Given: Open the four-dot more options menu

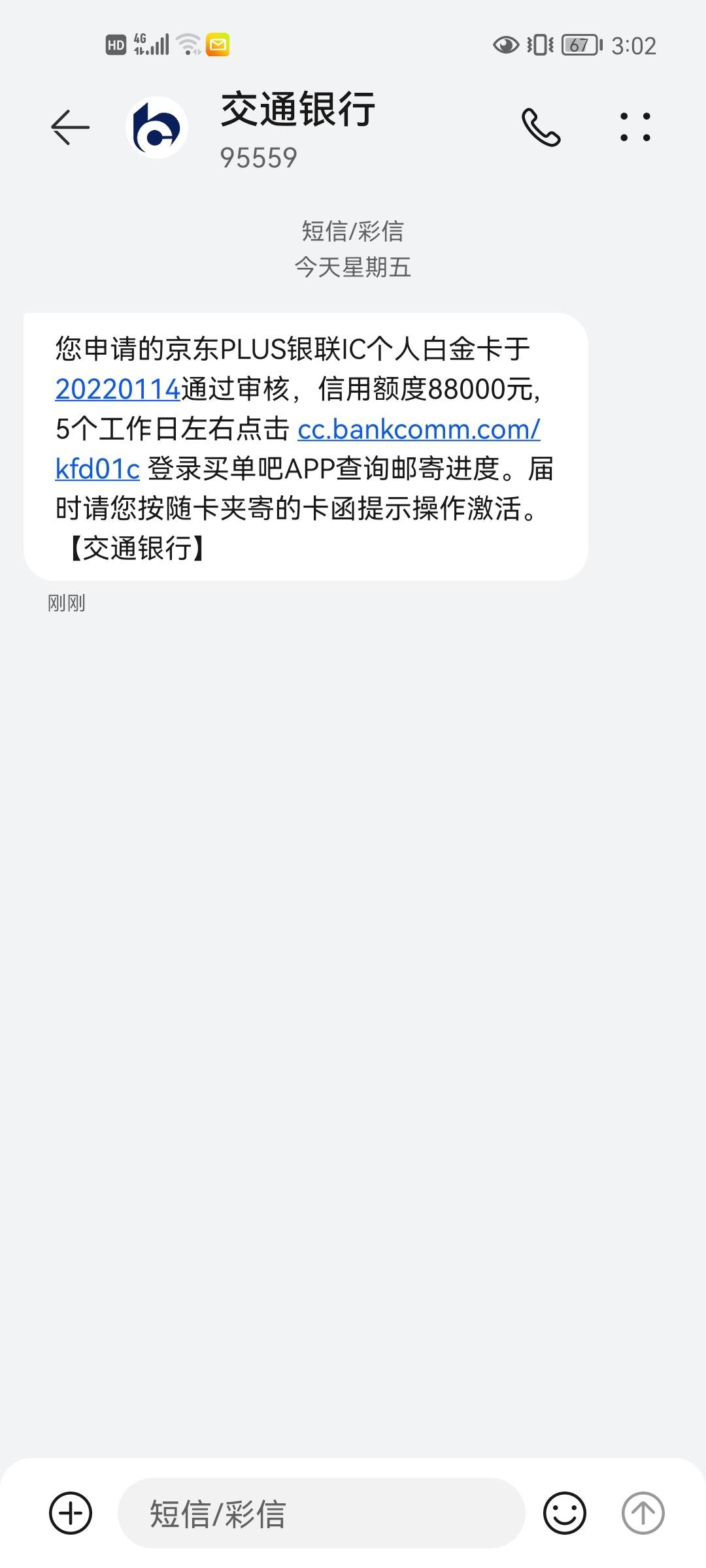Looking at the screenshot, I should pos(635,127).
